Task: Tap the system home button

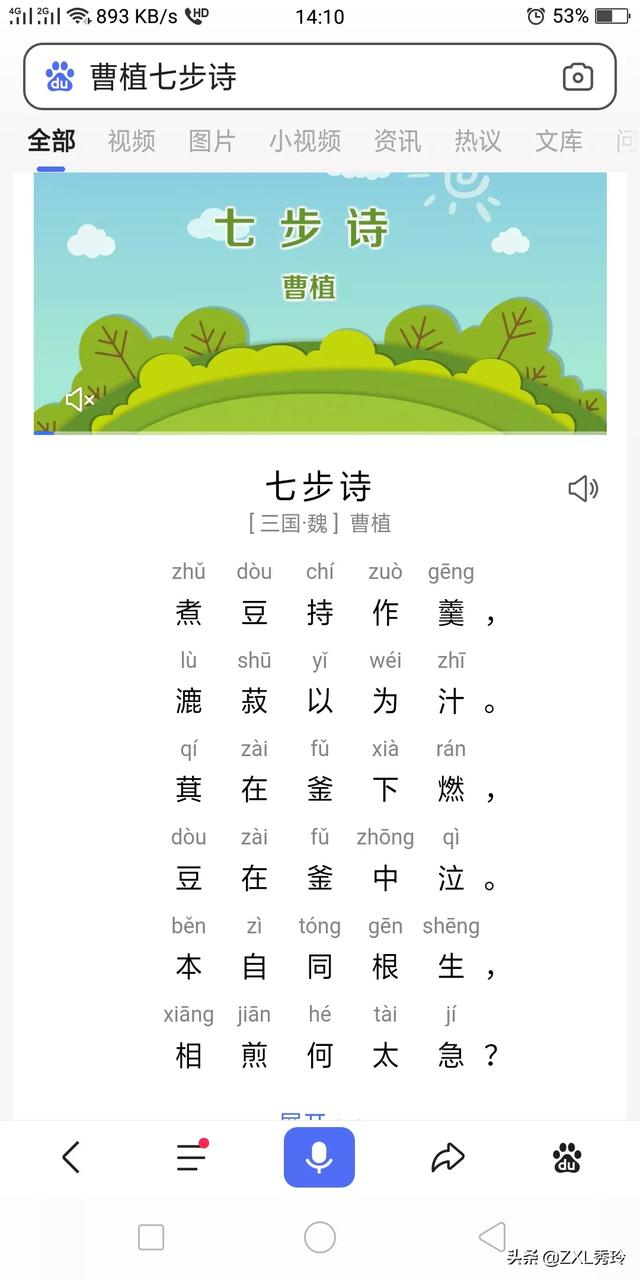Action: pyautogui.click(x=320, y=1237)
